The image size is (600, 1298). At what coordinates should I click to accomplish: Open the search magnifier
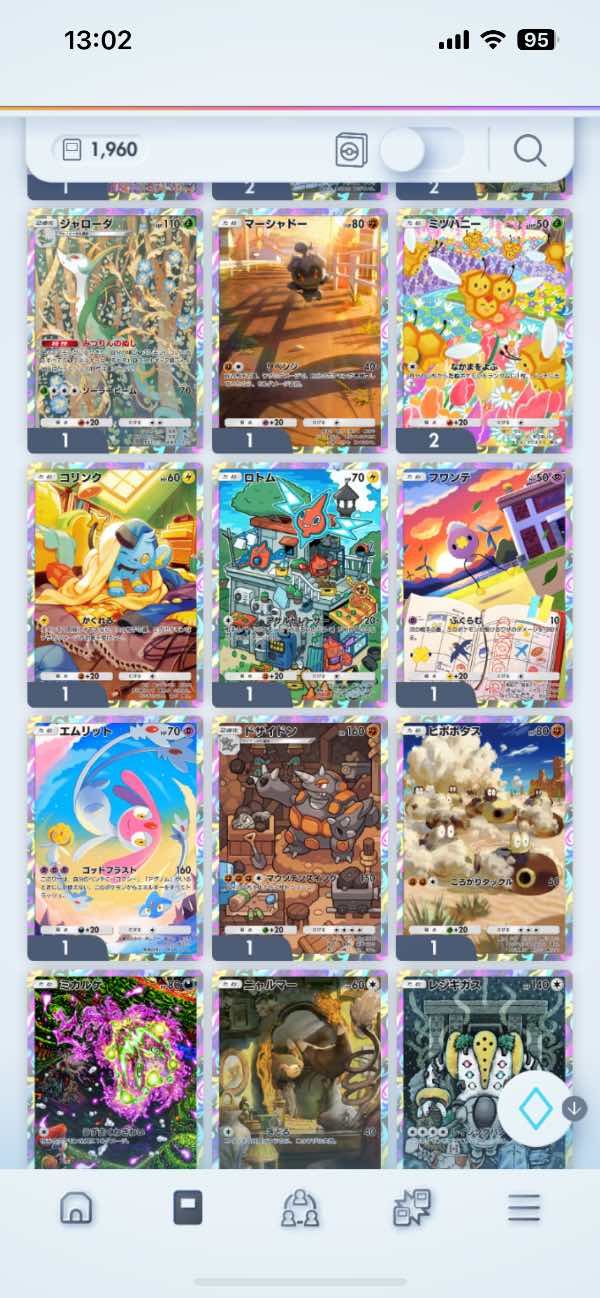click(529, 151)
